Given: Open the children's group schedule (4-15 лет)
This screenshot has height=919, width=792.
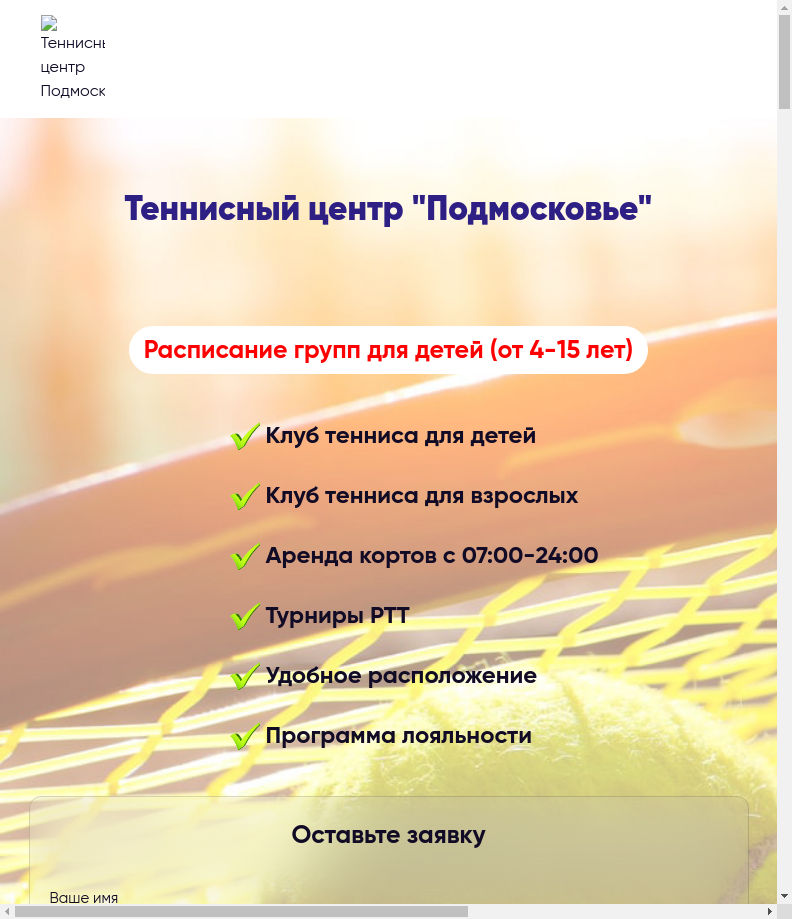Looking at the screenshot, I should (388, 350).
